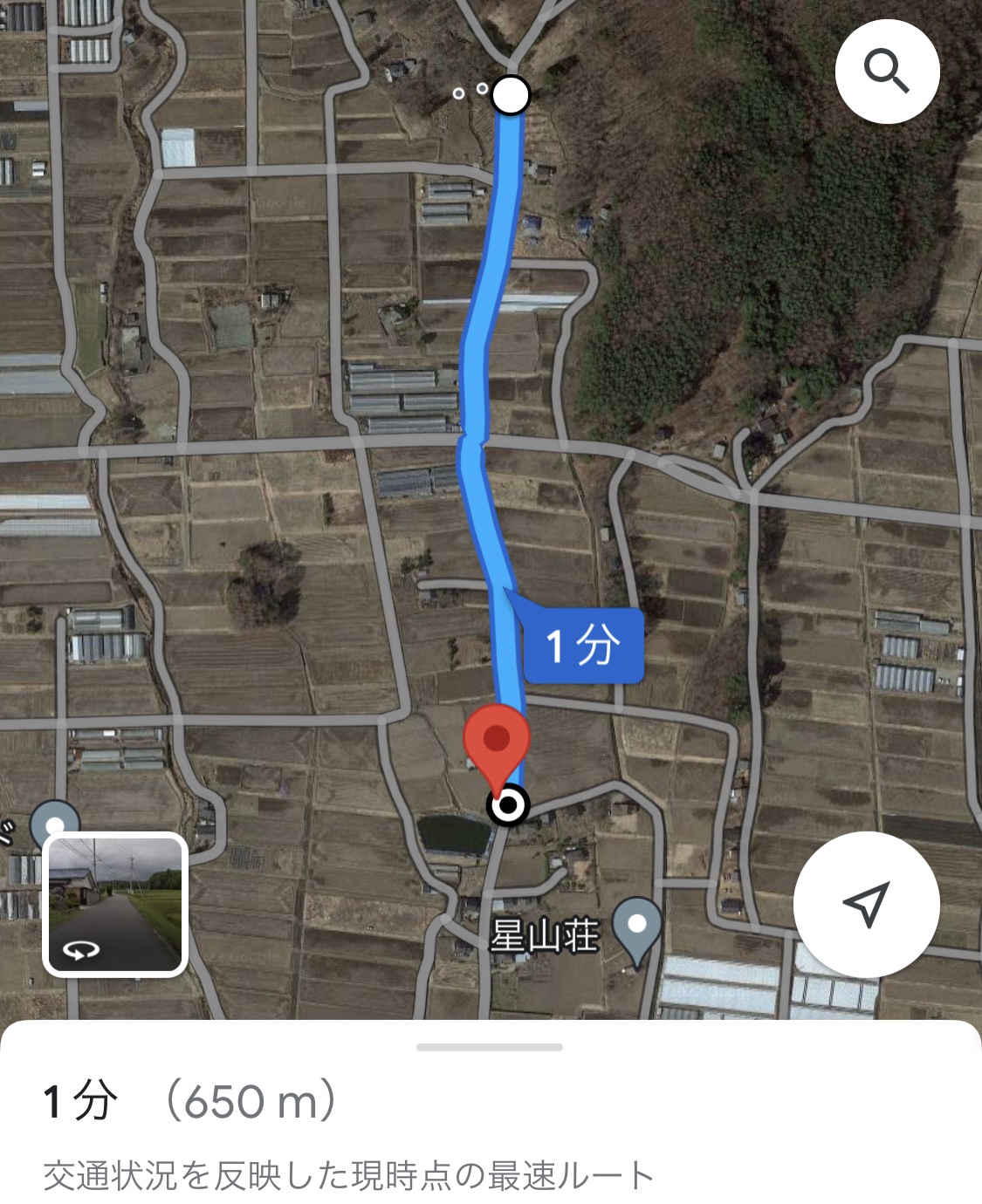The image size is (982, 1204).
Task: Tap the 1分 route time label
Action: tap(583, 646)
